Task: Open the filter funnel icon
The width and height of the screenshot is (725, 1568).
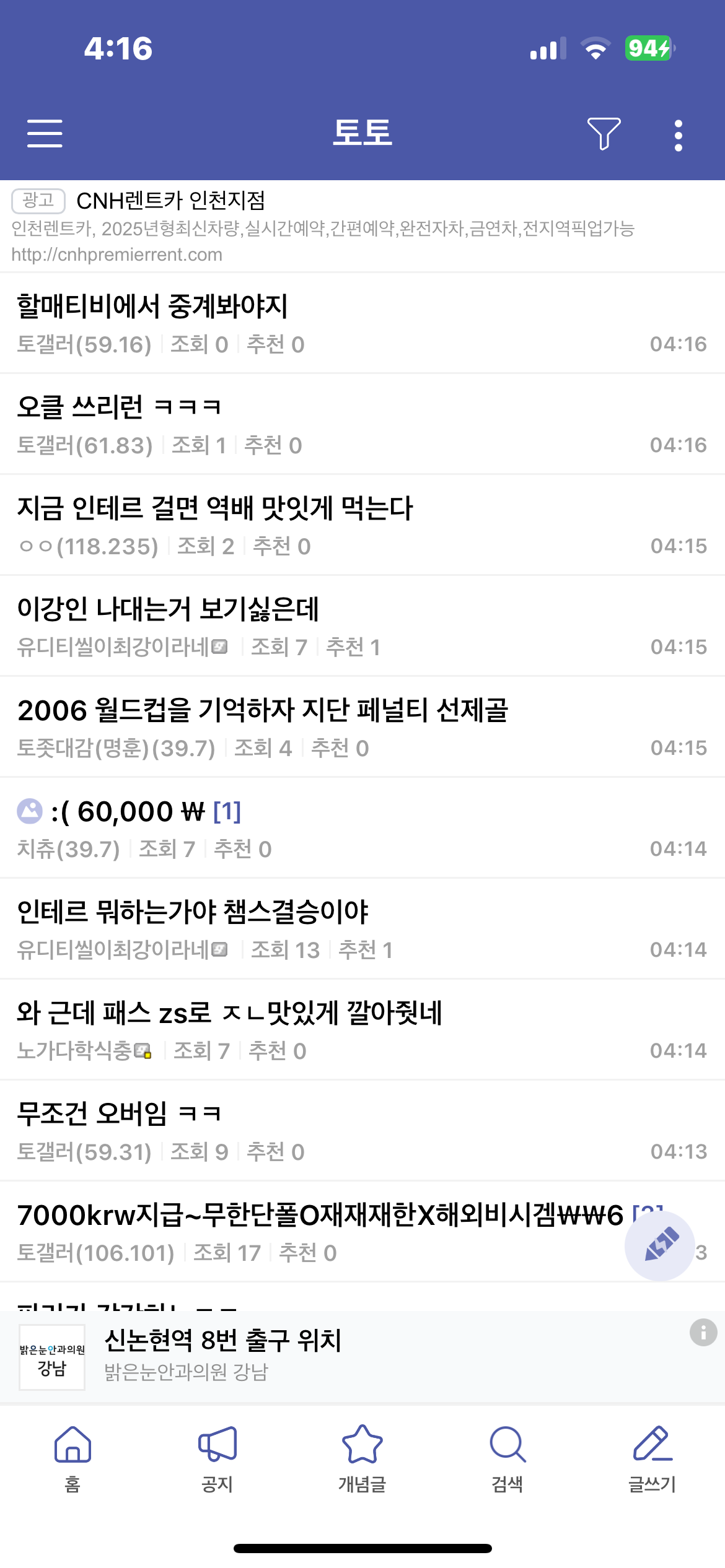Action: click(x=604, y=134)
